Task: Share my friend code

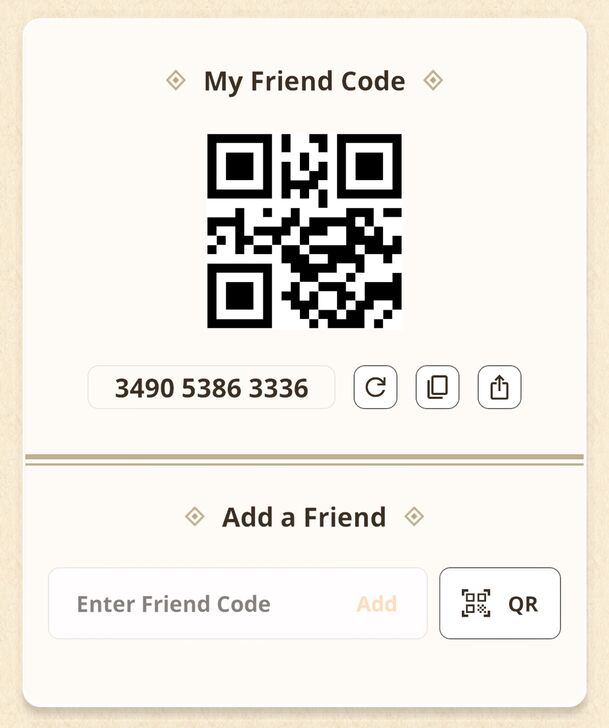Action: 499,387
